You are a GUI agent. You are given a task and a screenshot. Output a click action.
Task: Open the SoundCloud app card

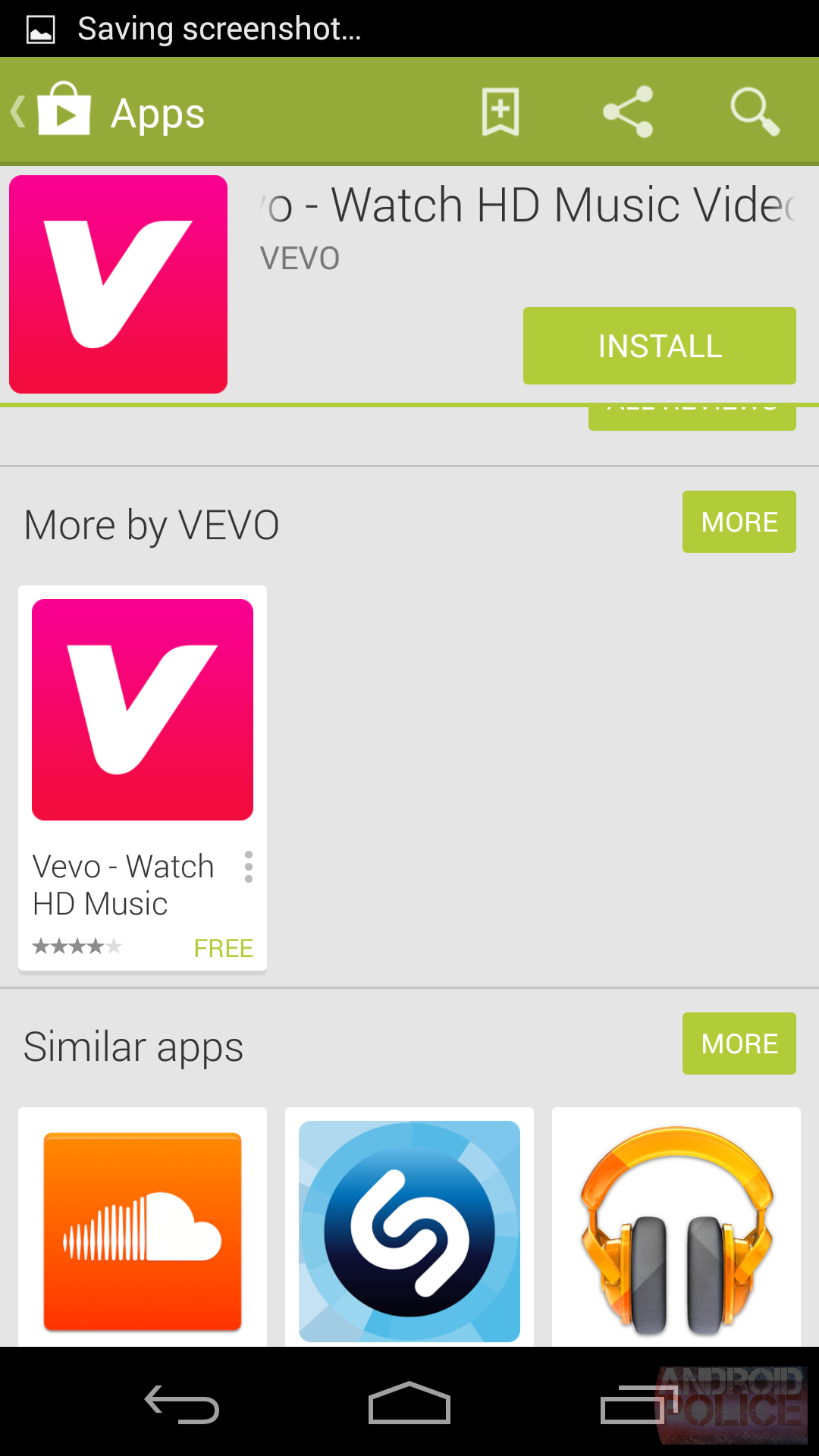[143, 1230]
